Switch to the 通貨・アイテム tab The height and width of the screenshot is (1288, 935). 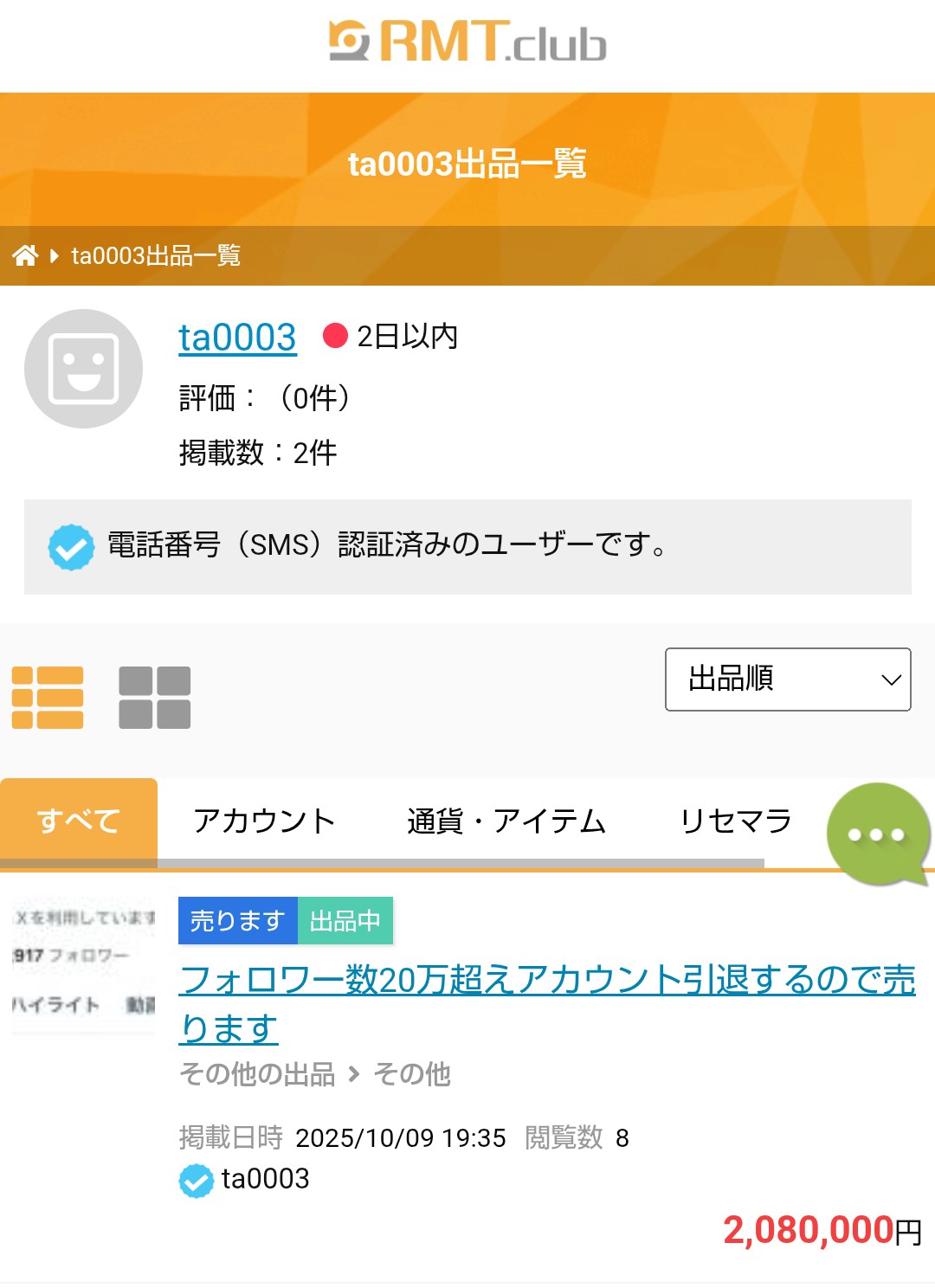[x=506, y=821]
